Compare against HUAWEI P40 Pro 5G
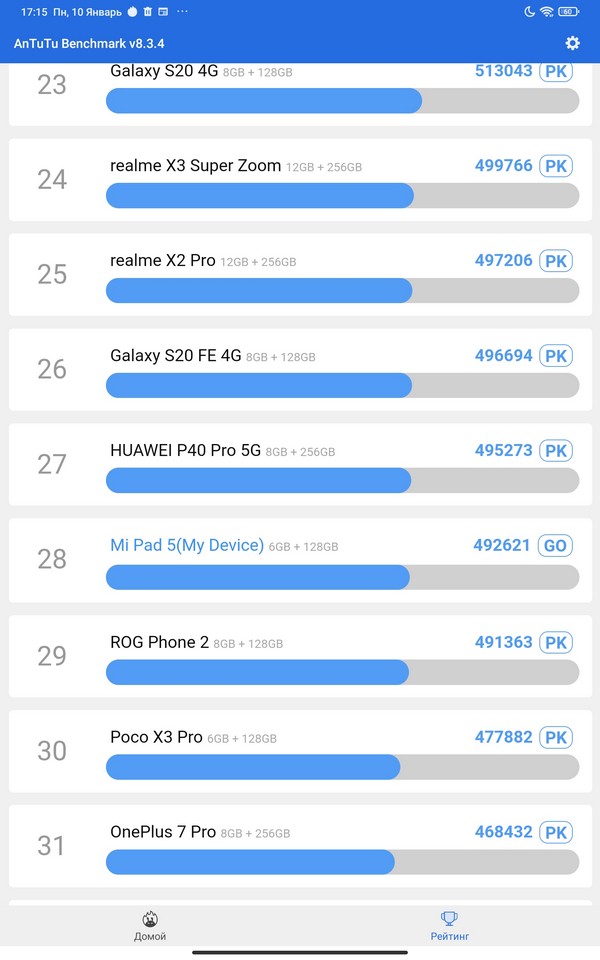This screenshot has height=960, width=600. 556,451
